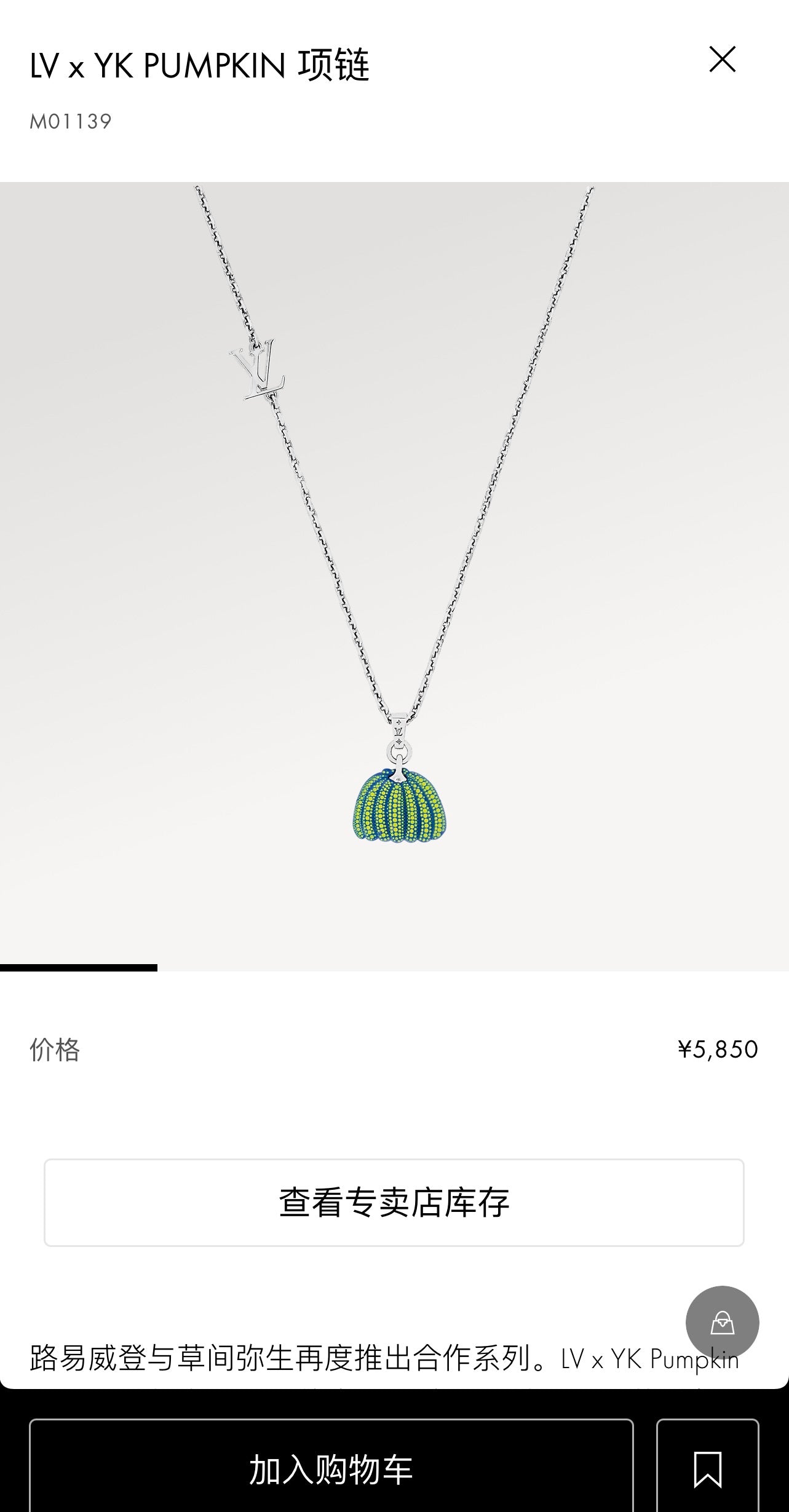Open the pumpkin necklace product image
The height and width of the screenshot is (1512, 789).
(394, 576)
